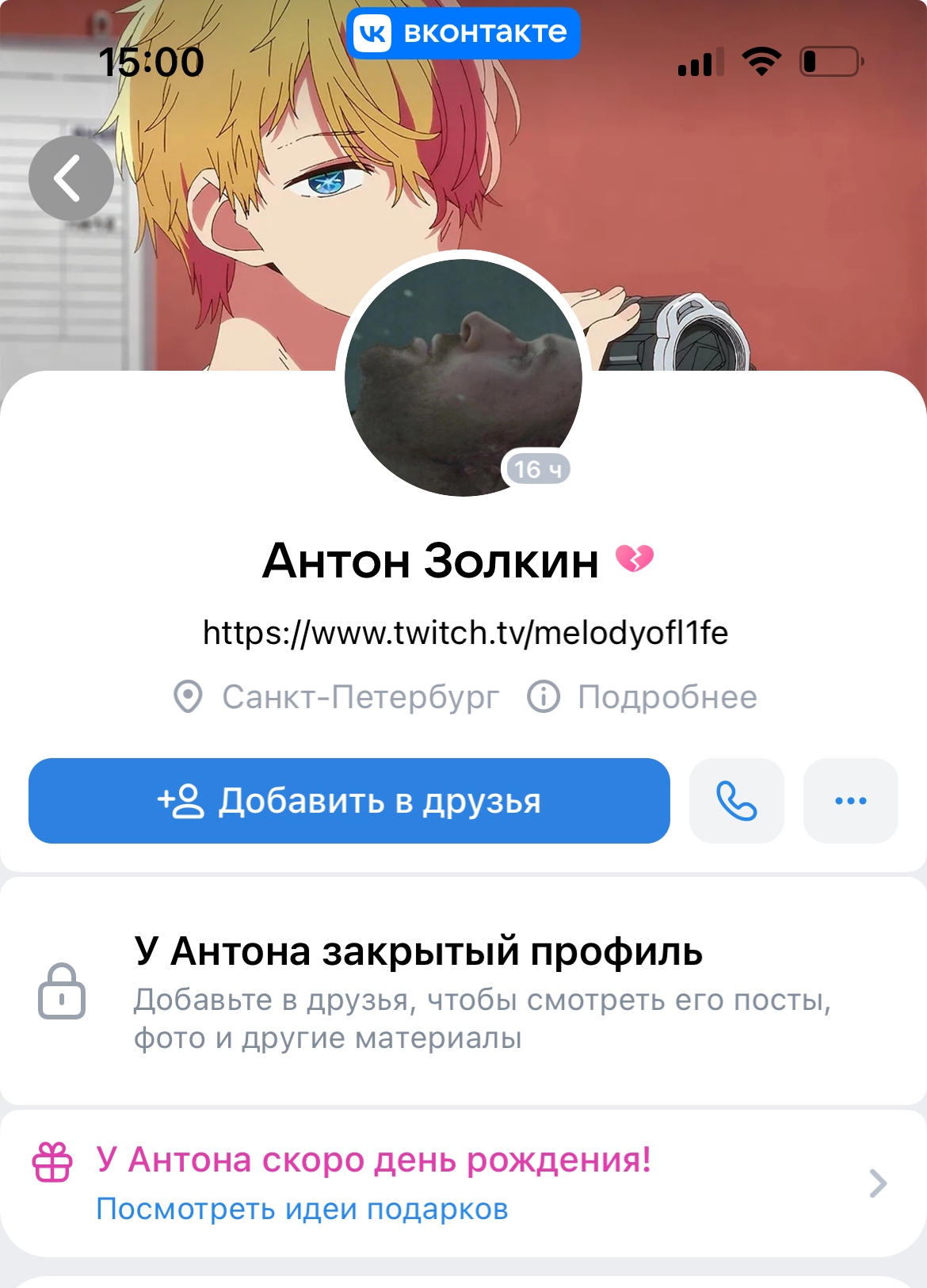Tap the ВКонтакте pill at the top

tap(463, 33)
